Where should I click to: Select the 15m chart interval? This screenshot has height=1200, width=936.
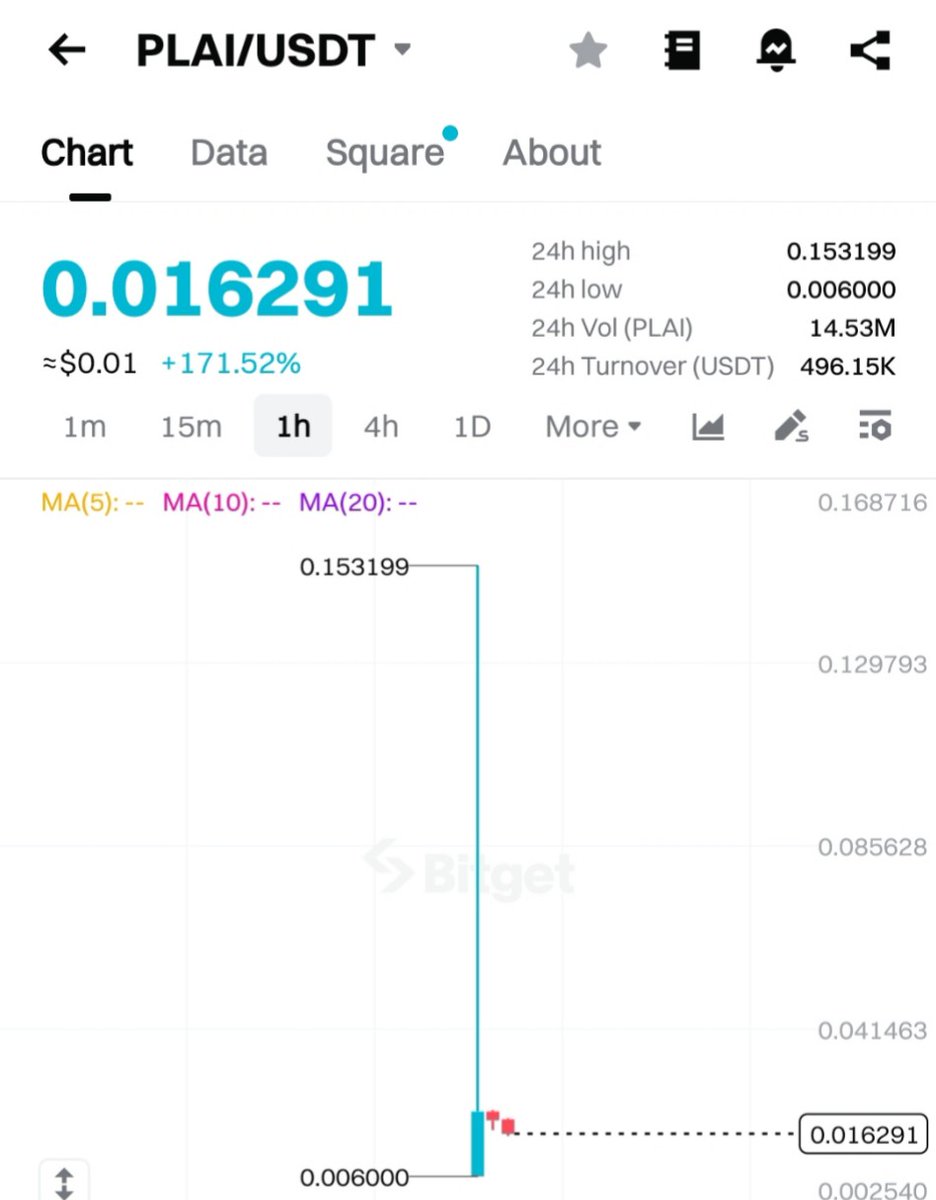click(191, 427)
